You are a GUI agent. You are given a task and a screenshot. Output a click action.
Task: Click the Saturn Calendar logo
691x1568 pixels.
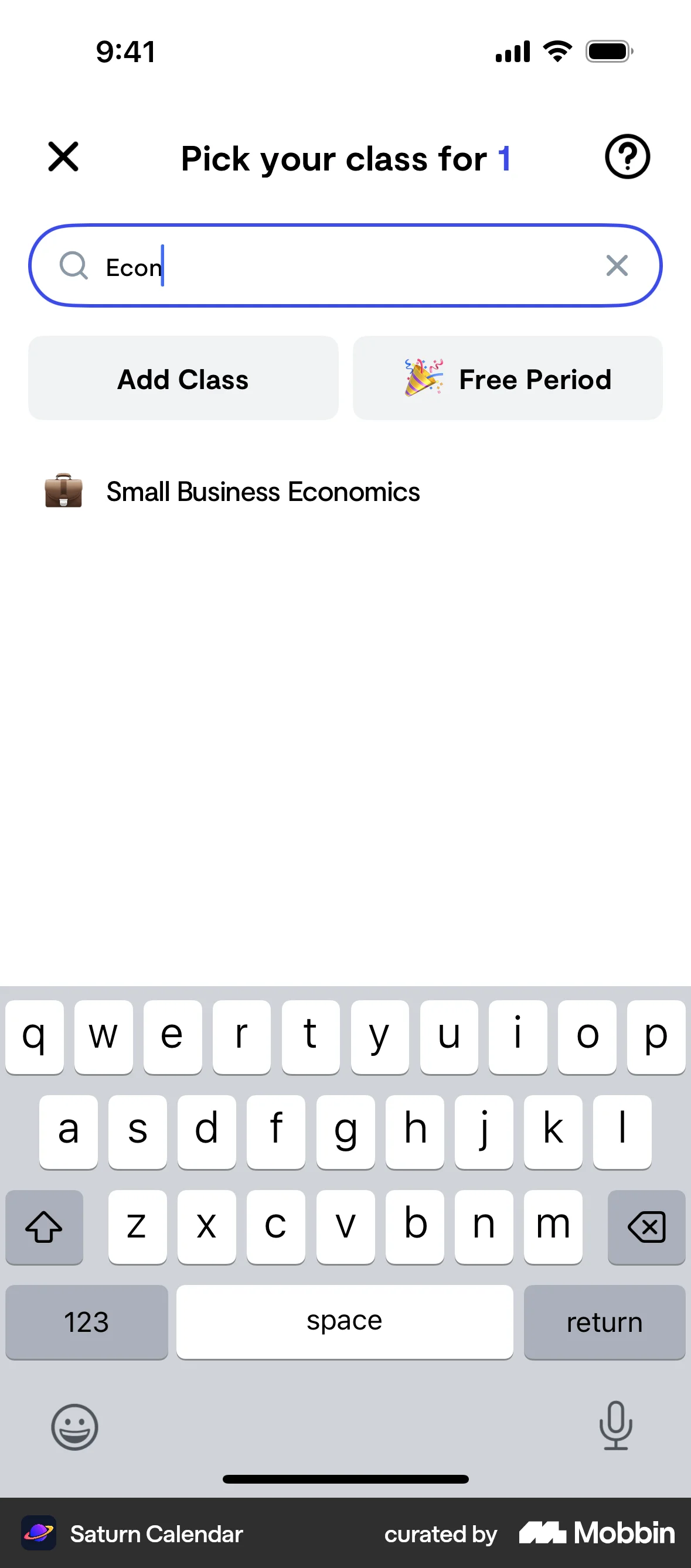click(39, 1534)
